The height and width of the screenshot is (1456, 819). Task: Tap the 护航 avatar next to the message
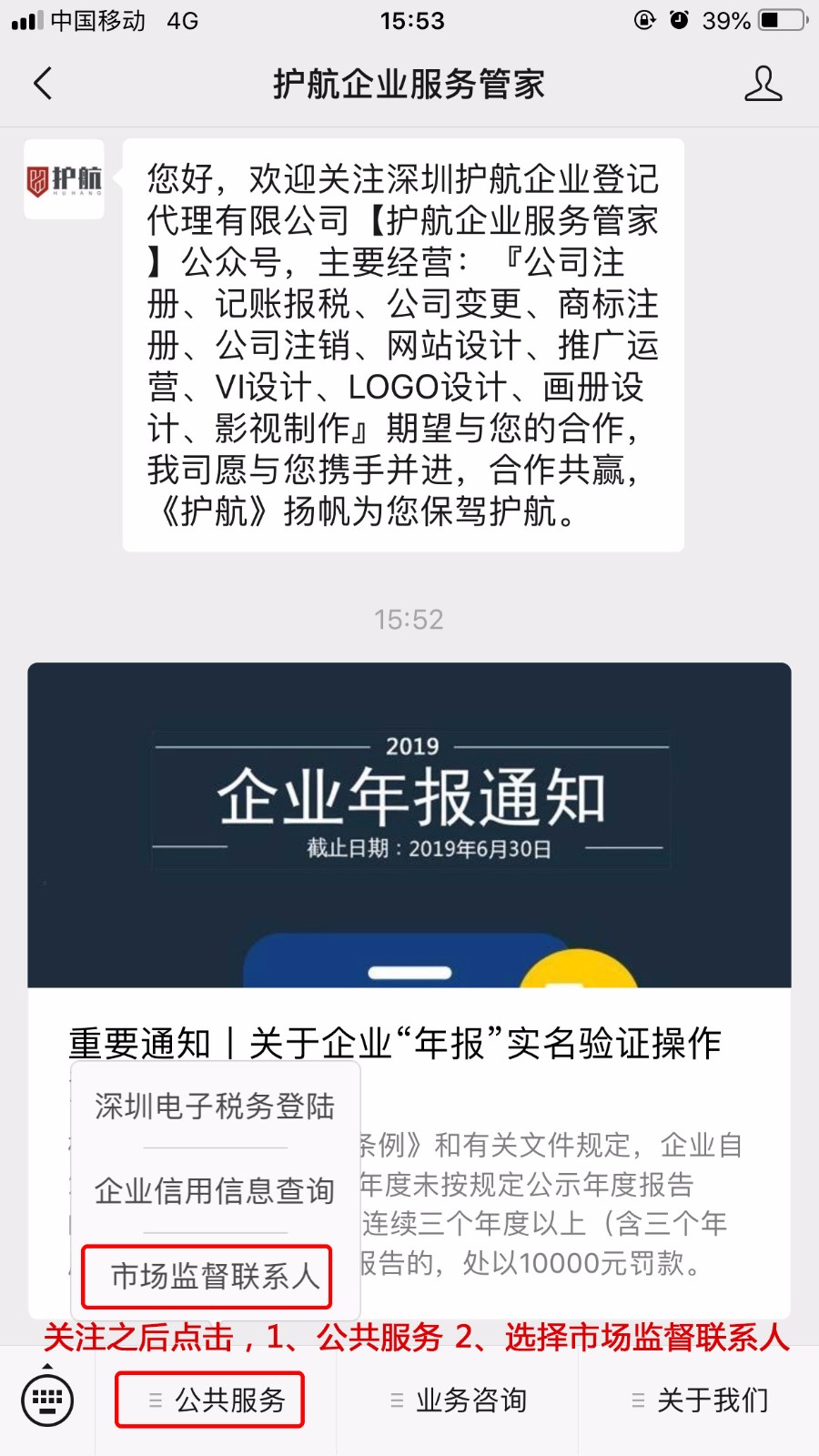[x=64, y=179]
